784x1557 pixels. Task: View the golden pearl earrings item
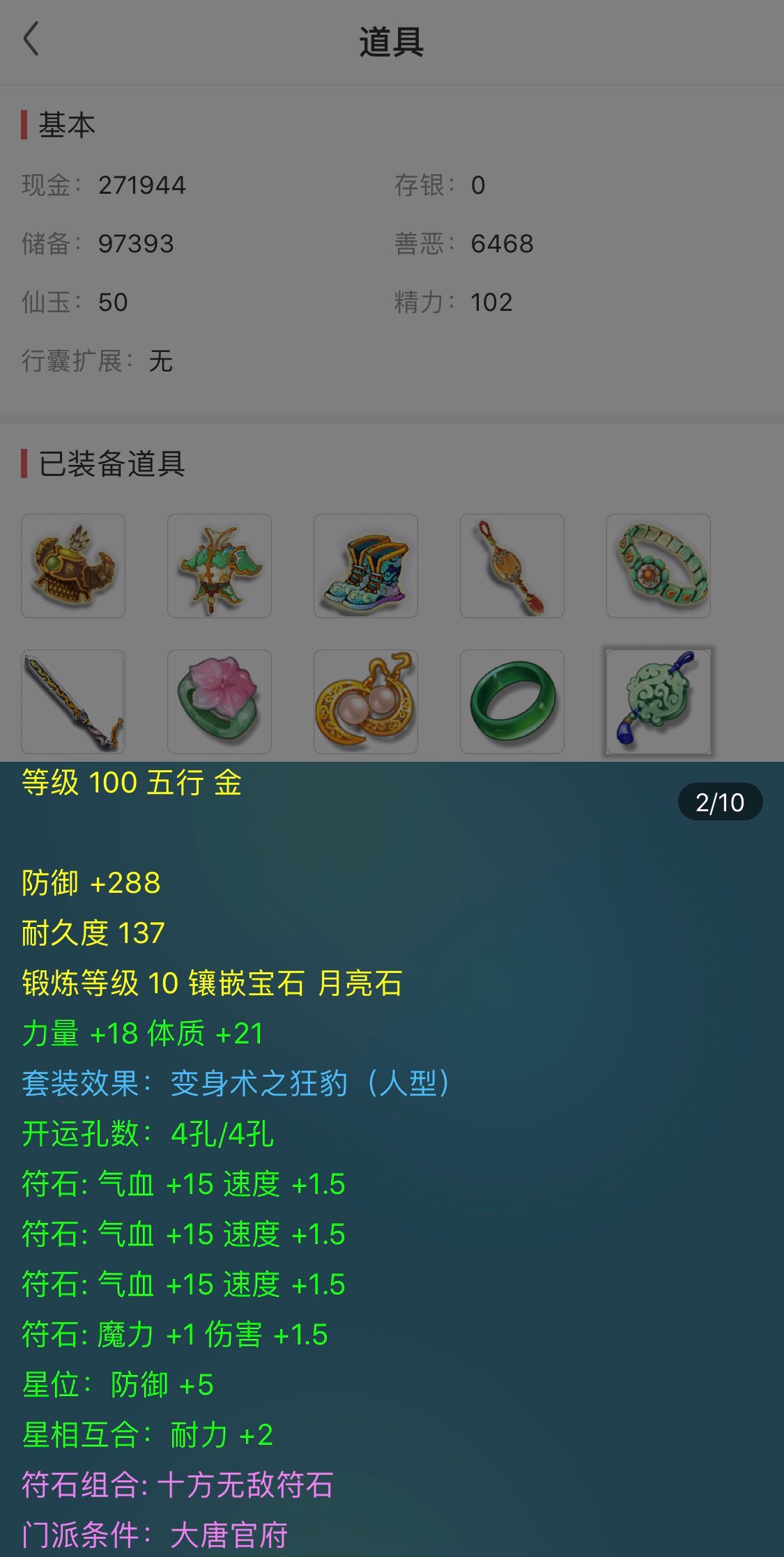[x=366, y=702]
